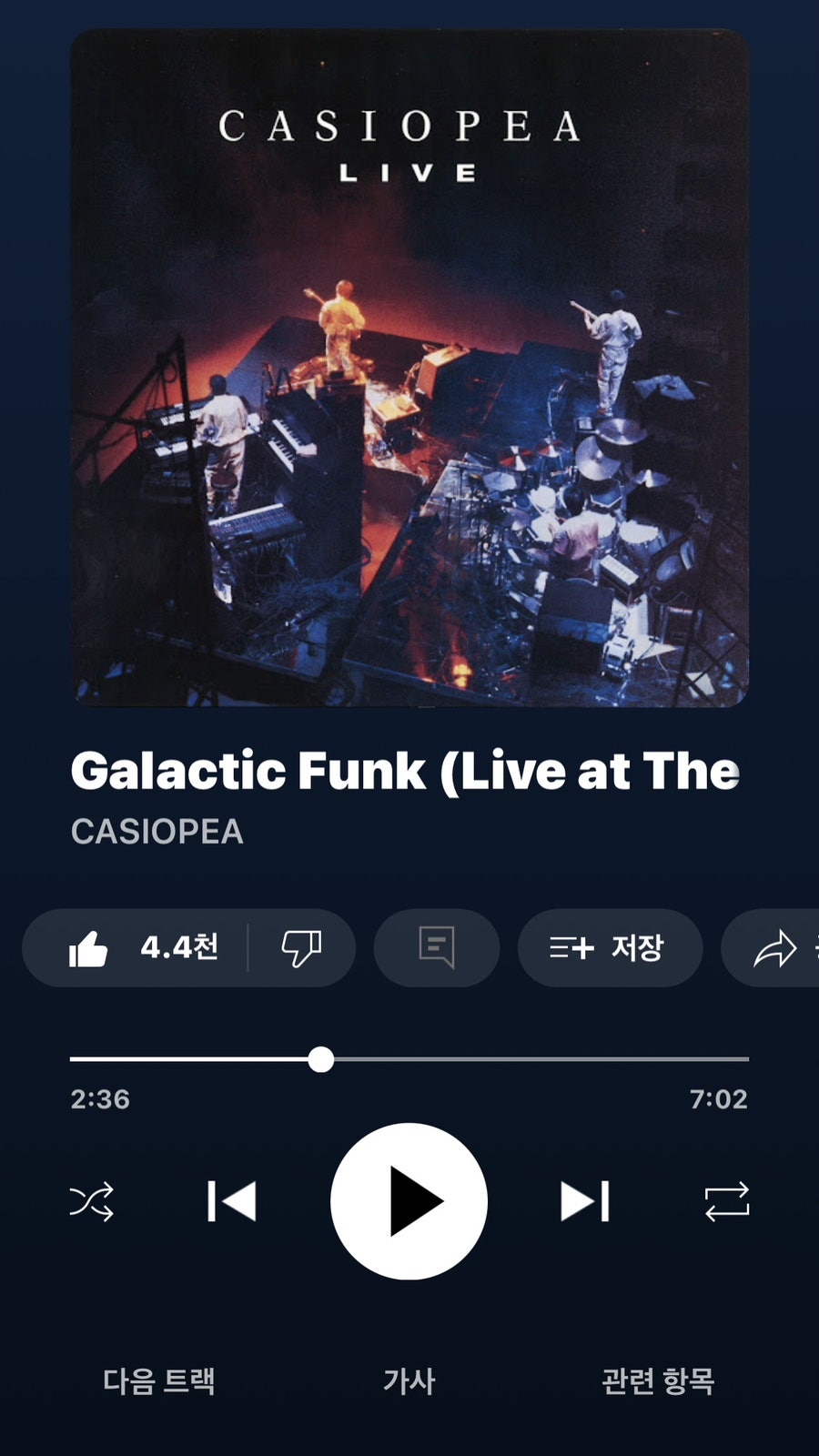
Task: Share this song
Action: [x=773, y=948]
